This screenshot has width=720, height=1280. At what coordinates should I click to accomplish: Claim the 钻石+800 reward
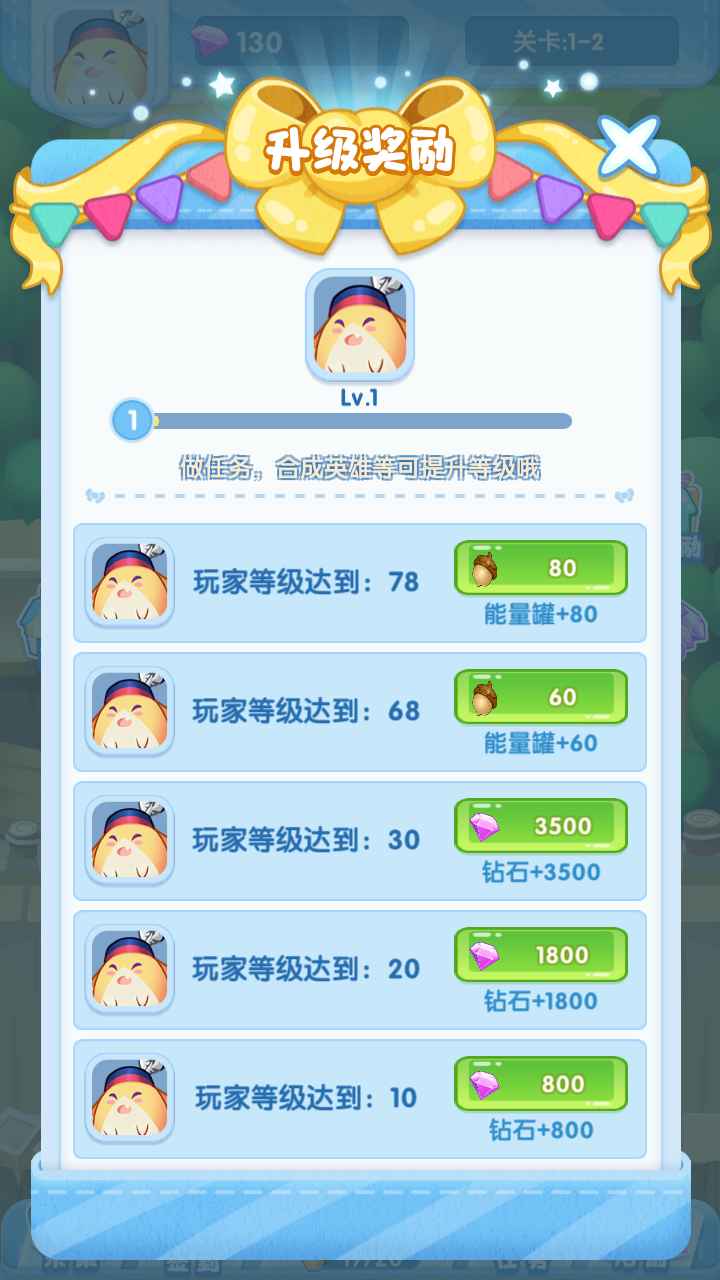pyautogui.click(x=541, y=1083)
